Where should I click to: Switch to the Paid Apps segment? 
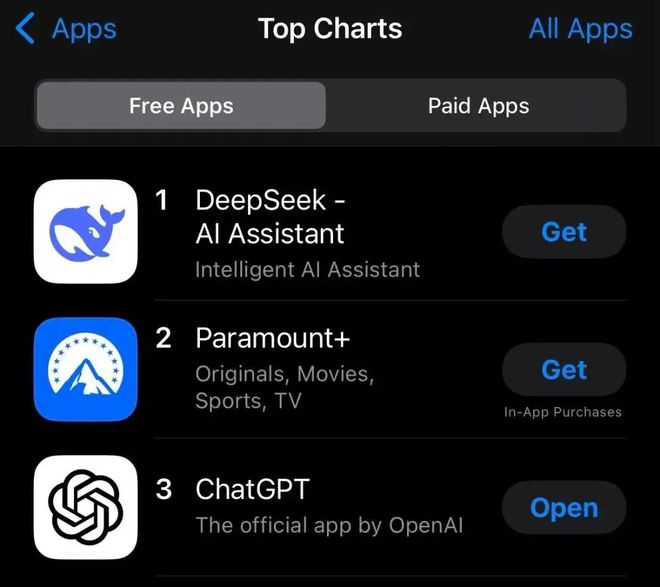478,106
